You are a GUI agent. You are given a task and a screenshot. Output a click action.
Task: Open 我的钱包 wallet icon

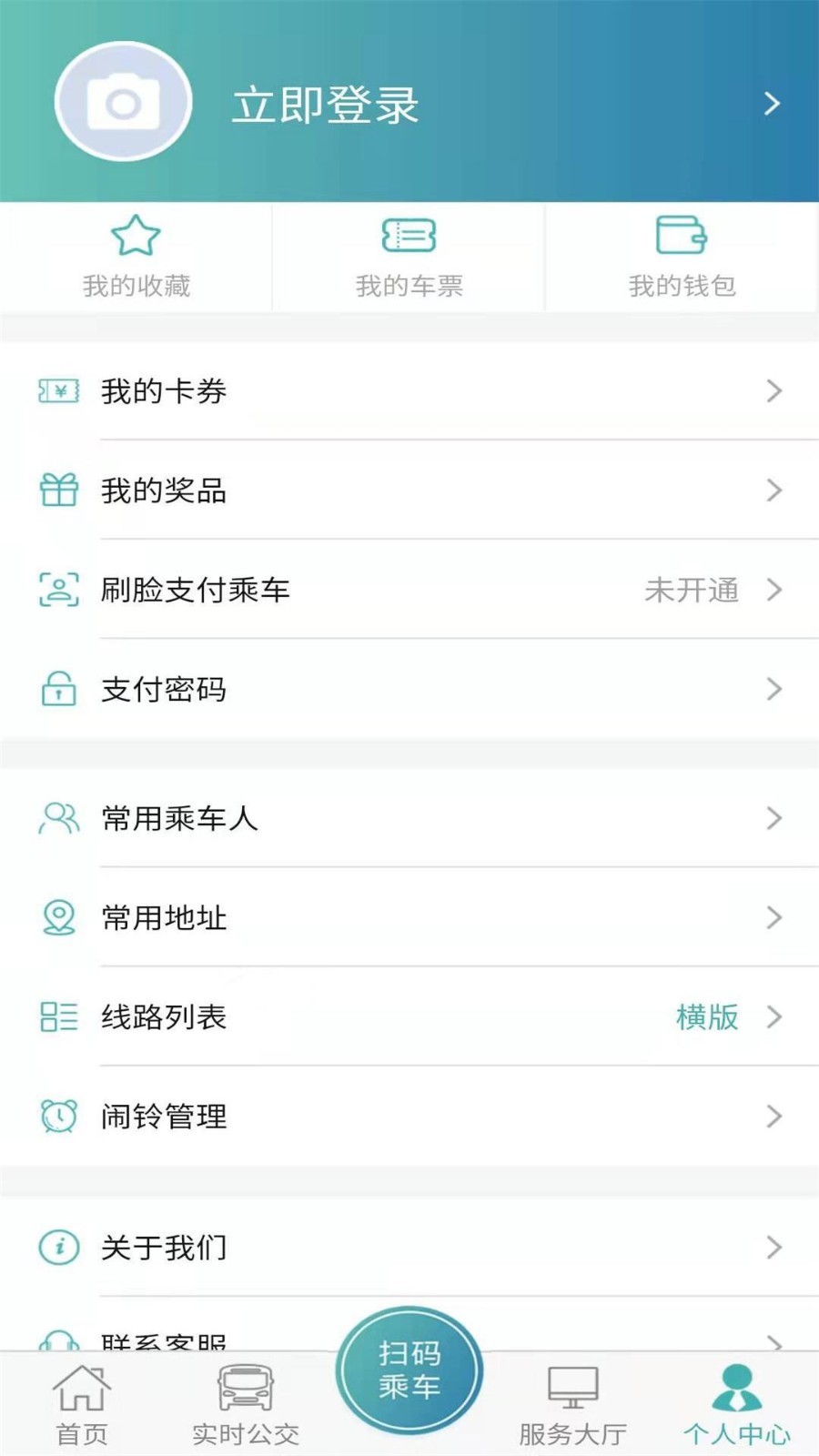tap(680, 236)
